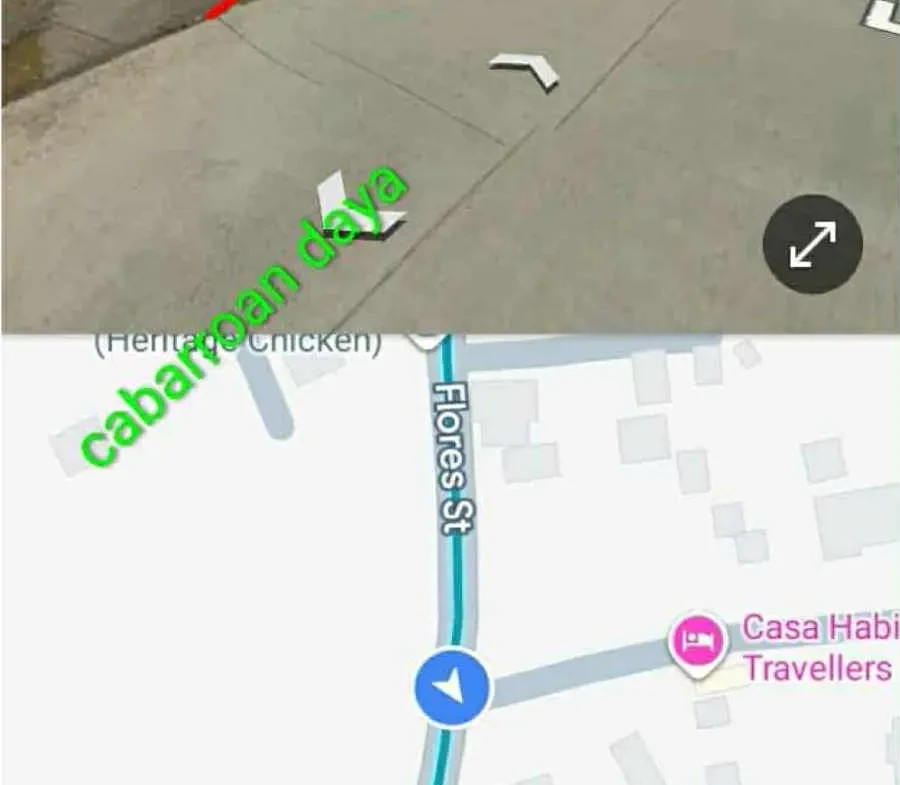Image resolution: width=900 pixels, height=785 pixels.
Task: Expand Street View to full screen
Action: 812,244
